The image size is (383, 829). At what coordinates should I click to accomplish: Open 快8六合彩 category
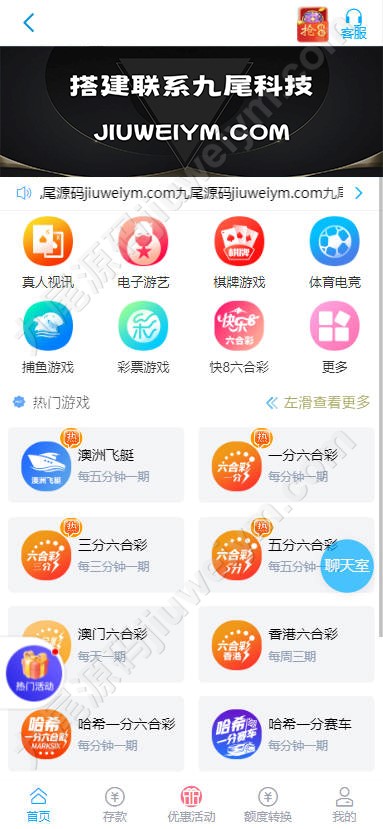[239, 337]
